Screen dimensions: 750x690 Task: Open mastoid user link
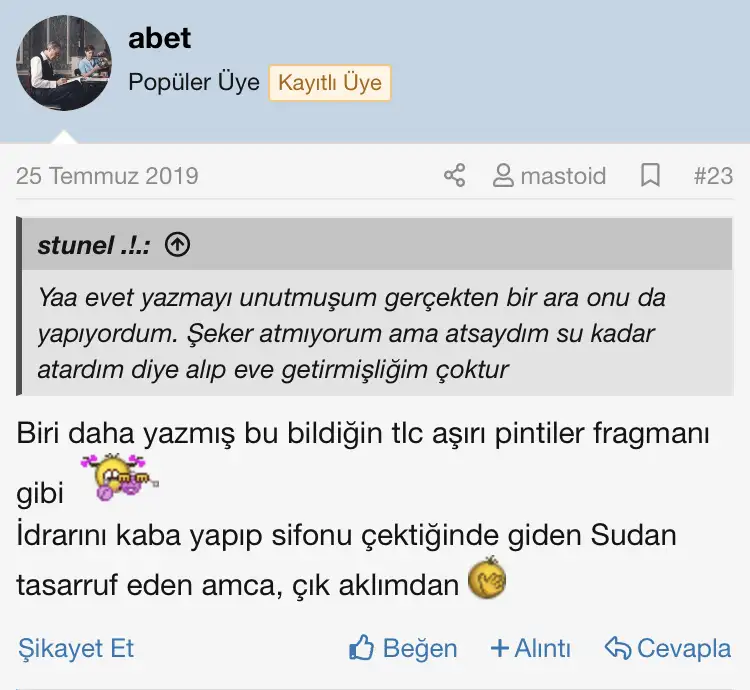pos(550,175)
